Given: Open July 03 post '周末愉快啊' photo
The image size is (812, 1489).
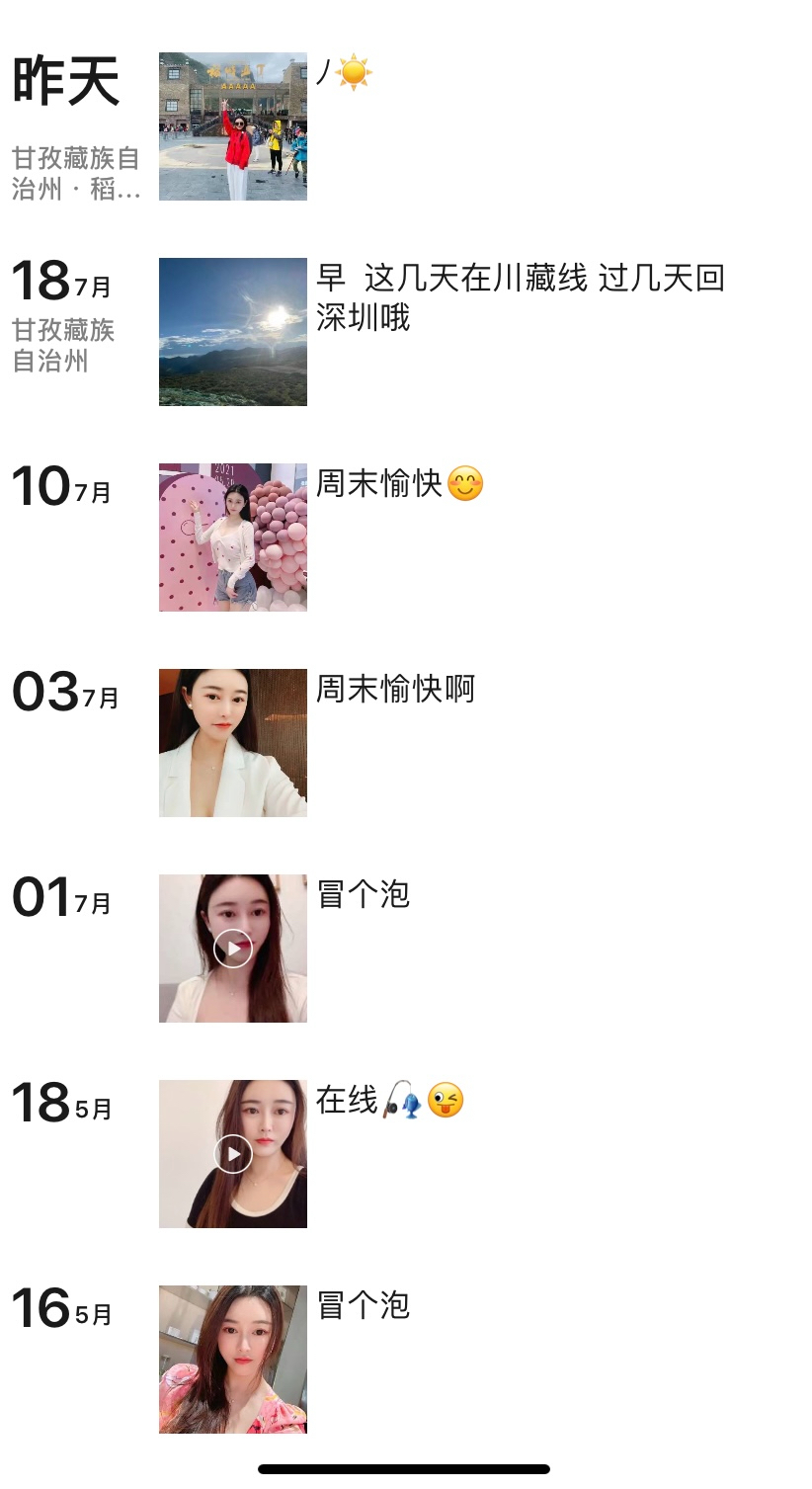Looking at the screenshot, I should pos(232,743).
